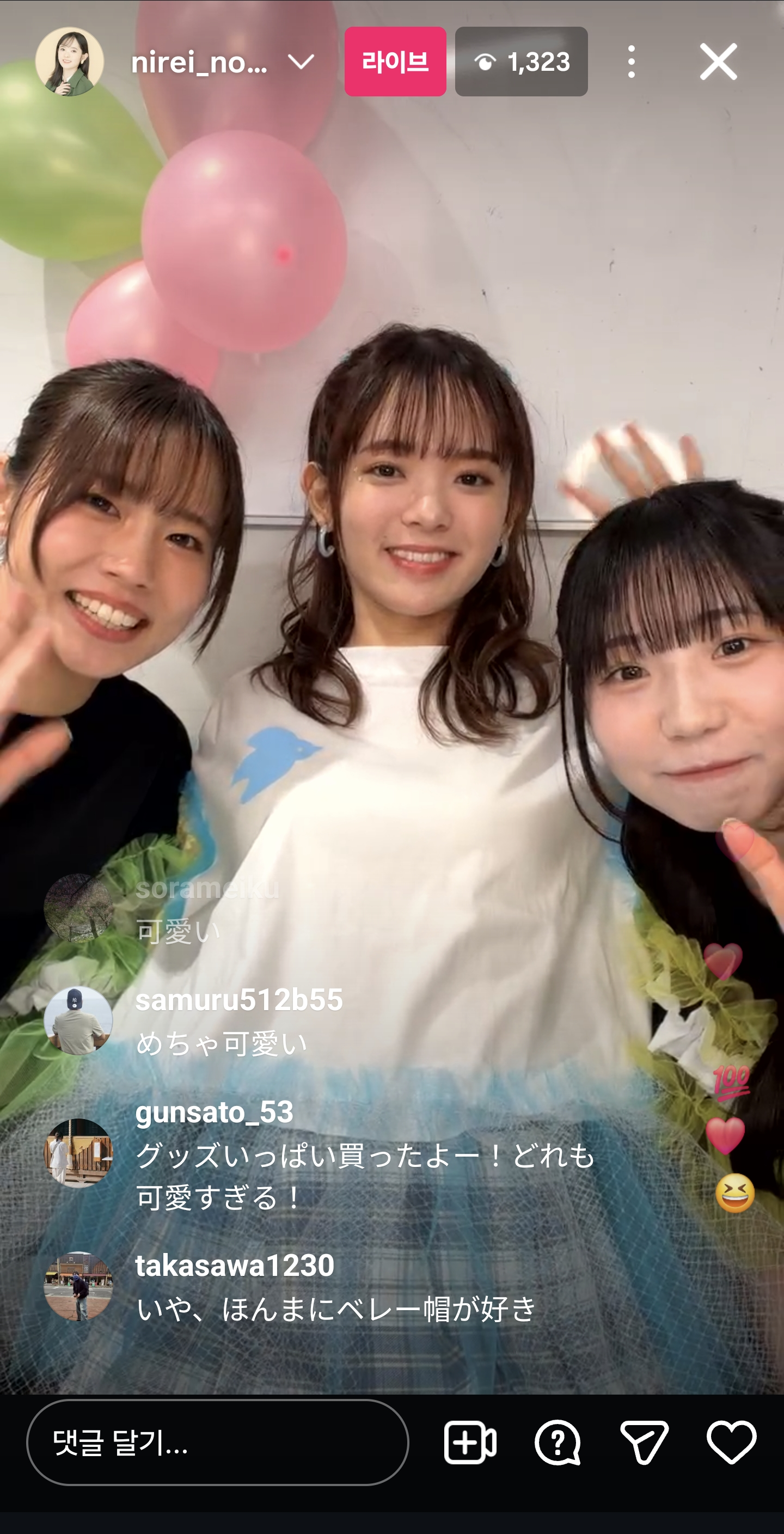Share this live via paper plane icon
Image resolution: width=784 pixels, height=1534 pixels.
[x=644, y=1443]
